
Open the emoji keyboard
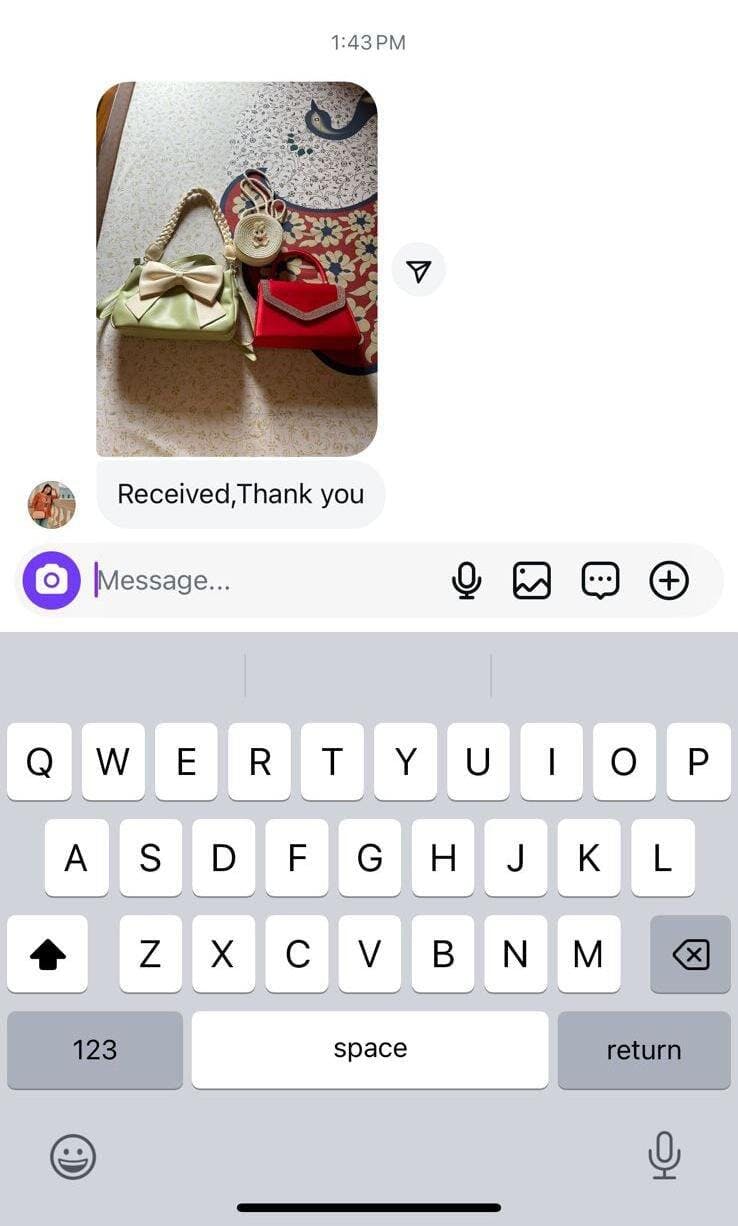(73, 1157)
